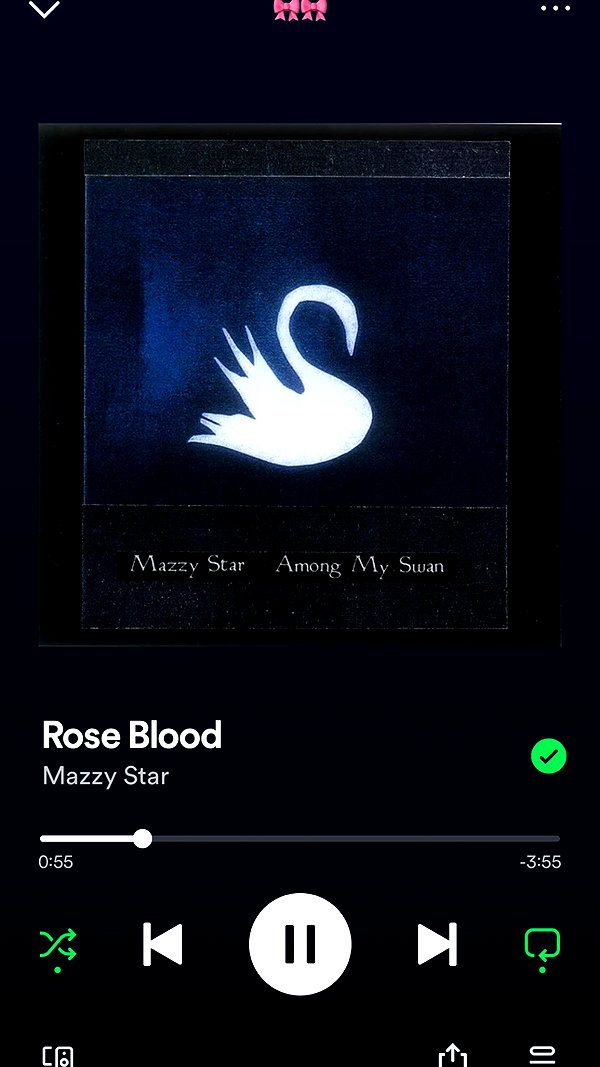Viewport: 600px width, 1067px height.
Task: Toggle shuffle mode
Action: (58, 945)
